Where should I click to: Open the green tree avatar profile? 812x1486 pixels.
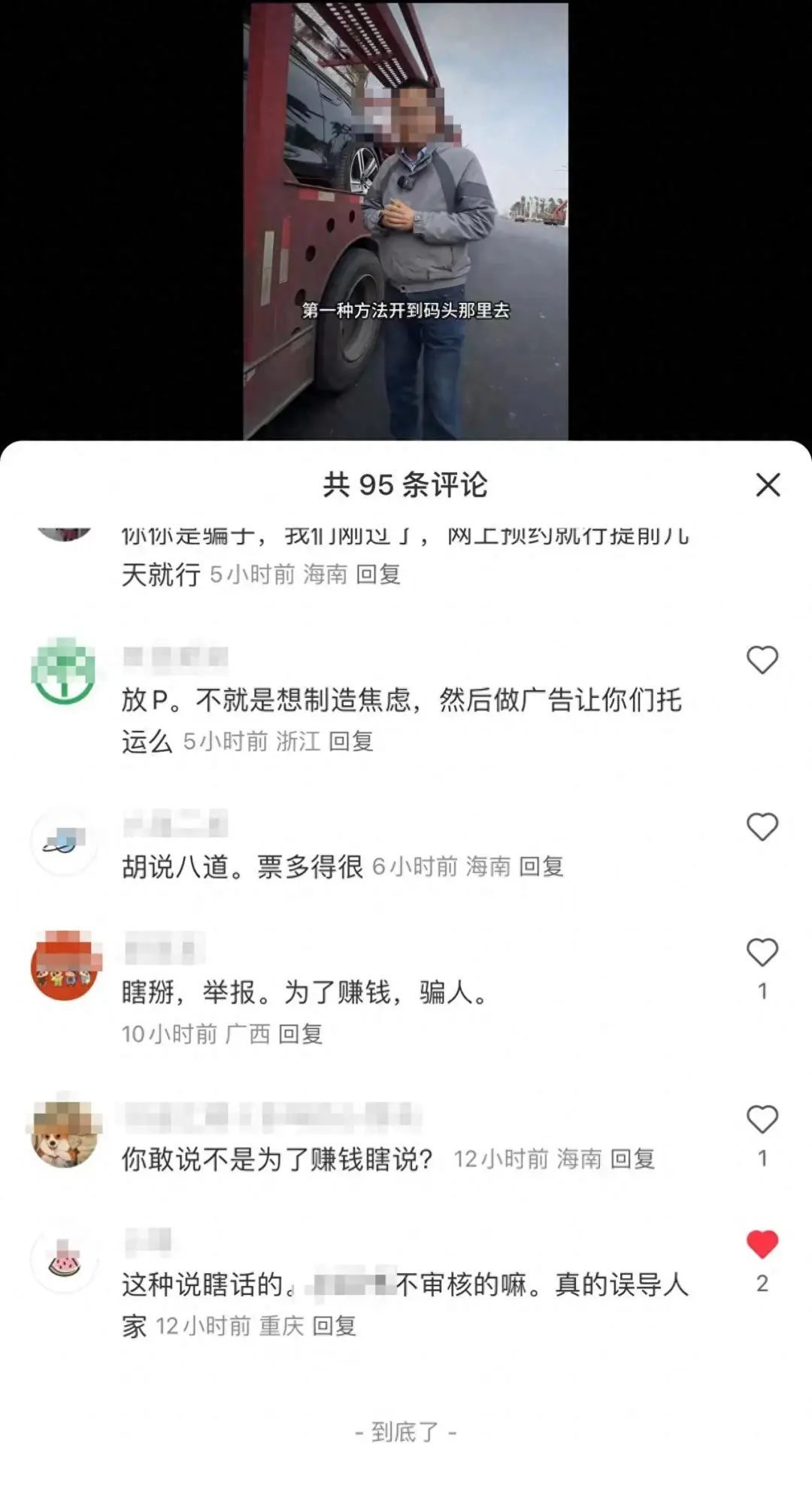pos(64,669)
